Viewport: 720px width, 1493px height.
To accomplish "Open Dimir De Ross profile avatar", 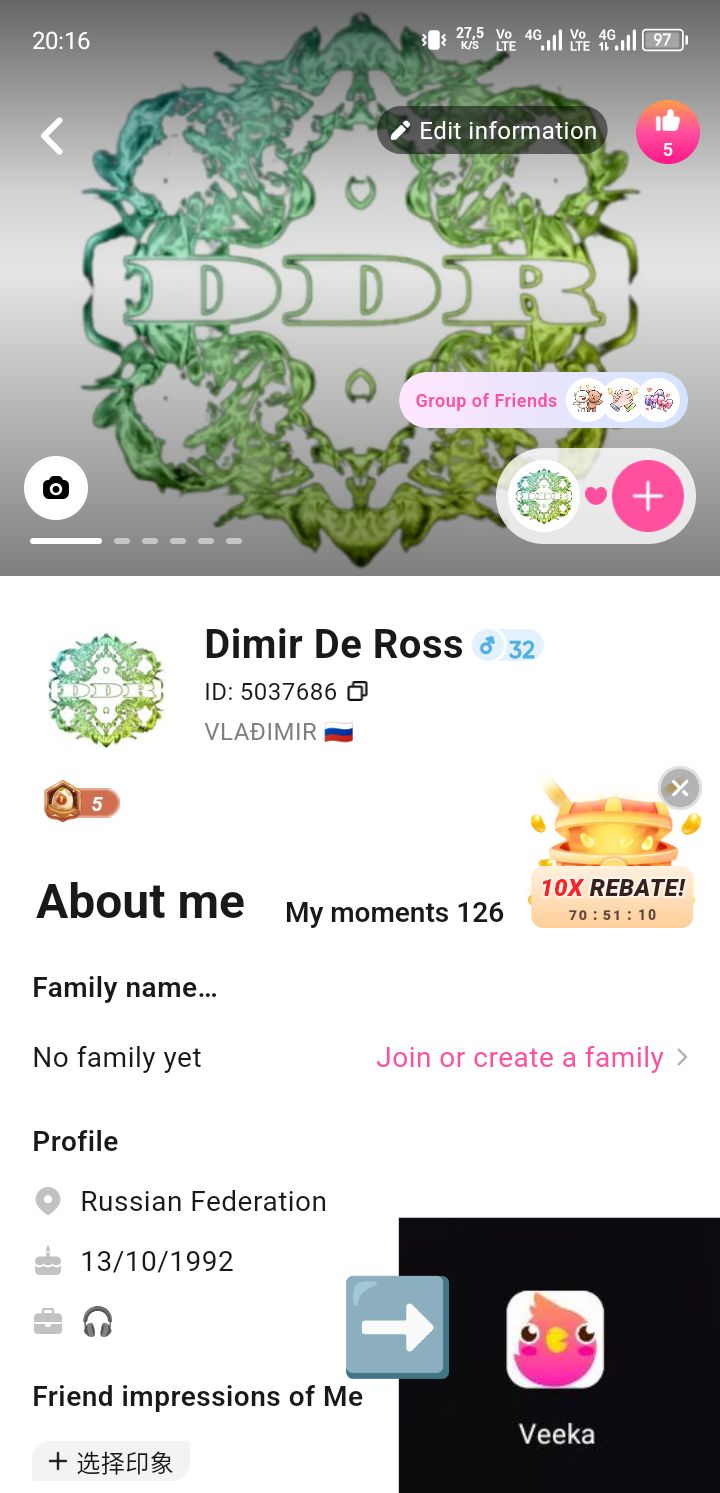I will (x=106, y=690).
